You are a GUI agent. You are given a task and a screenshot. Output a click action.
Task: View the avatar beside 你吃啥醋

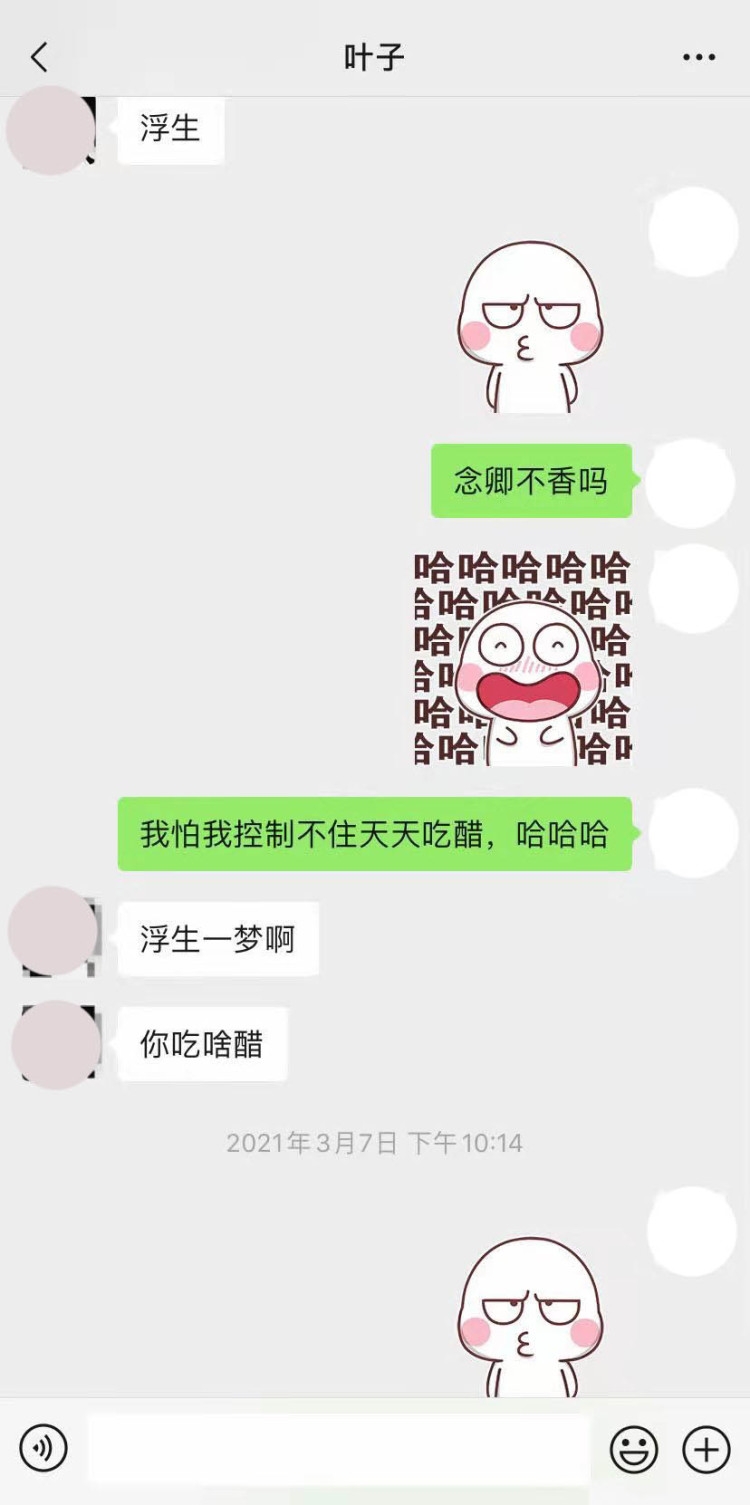pyautogui.click(x=56, y=1044)
